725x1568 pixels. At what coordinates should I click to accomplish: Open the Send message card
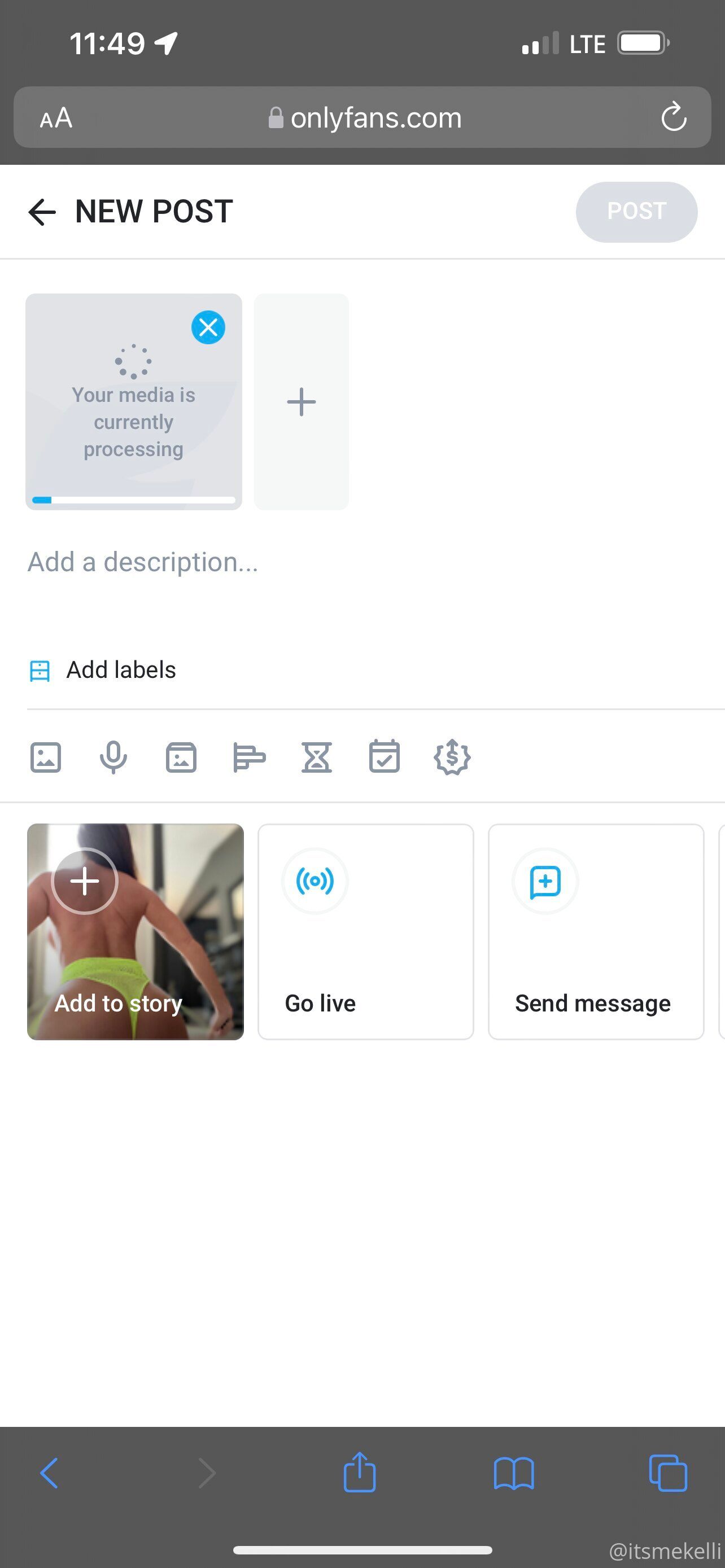pos(596,931)
